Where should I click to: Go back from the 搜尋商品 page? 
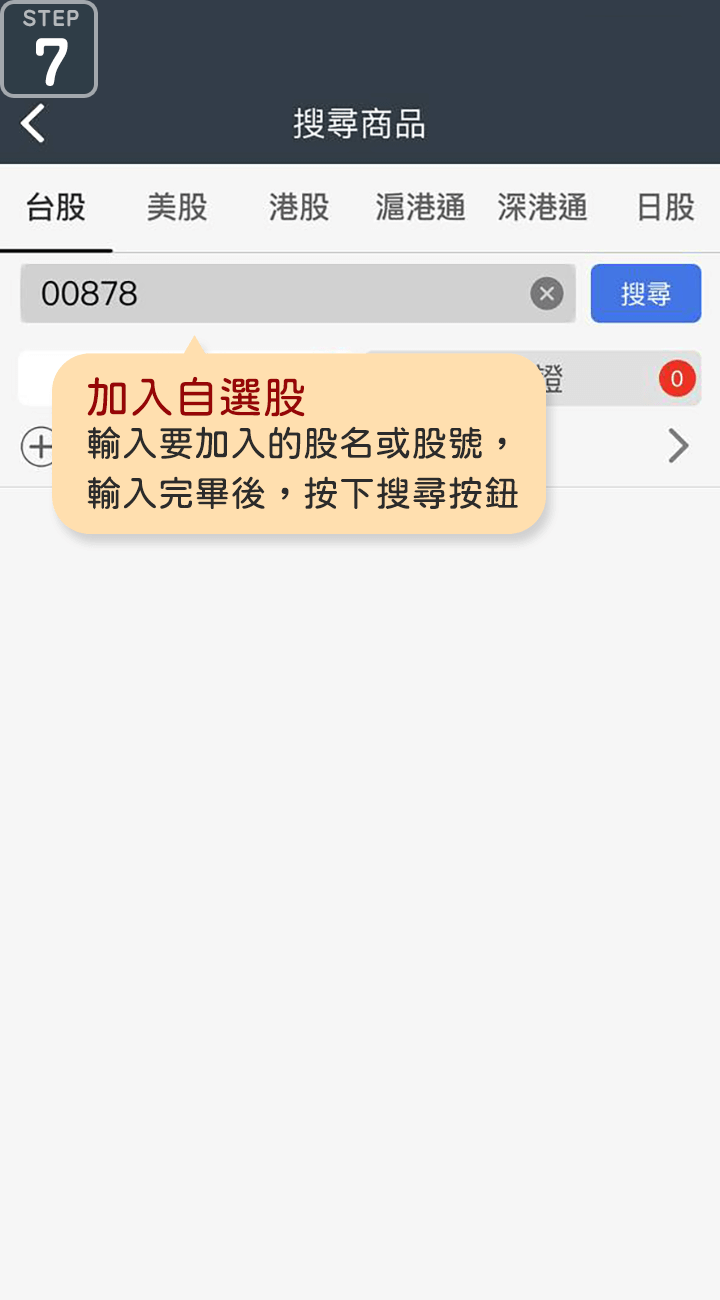pyautogui.click(x=34, y=125)
